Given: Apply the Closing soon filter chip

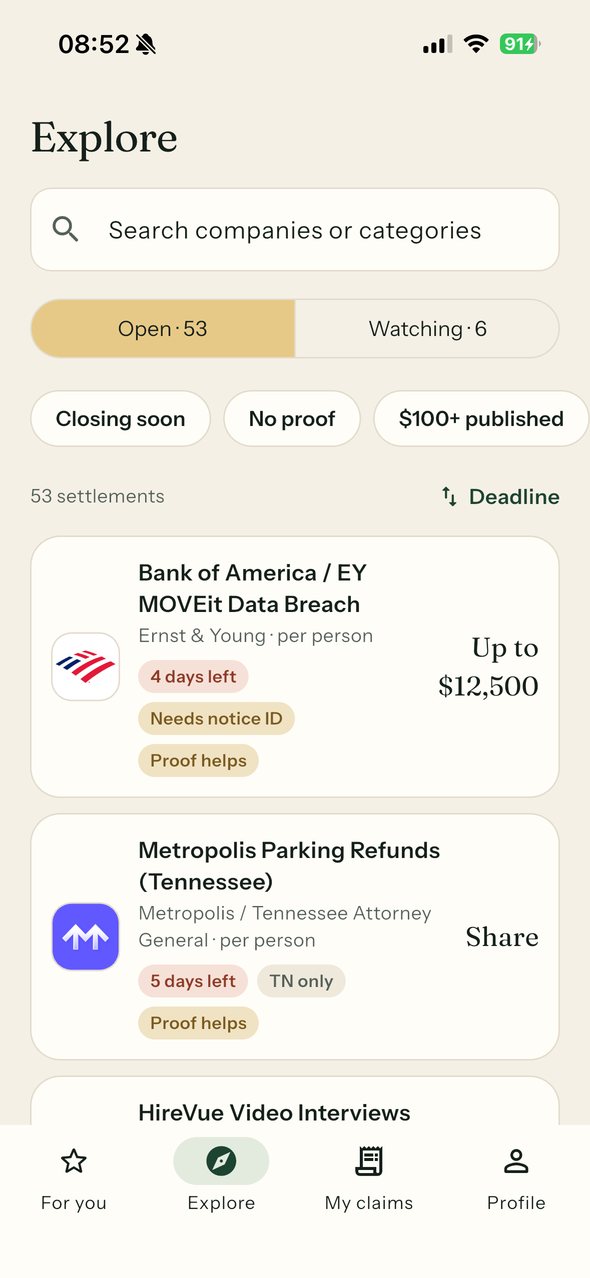Looking at the screenshot, I should (121, 419).
